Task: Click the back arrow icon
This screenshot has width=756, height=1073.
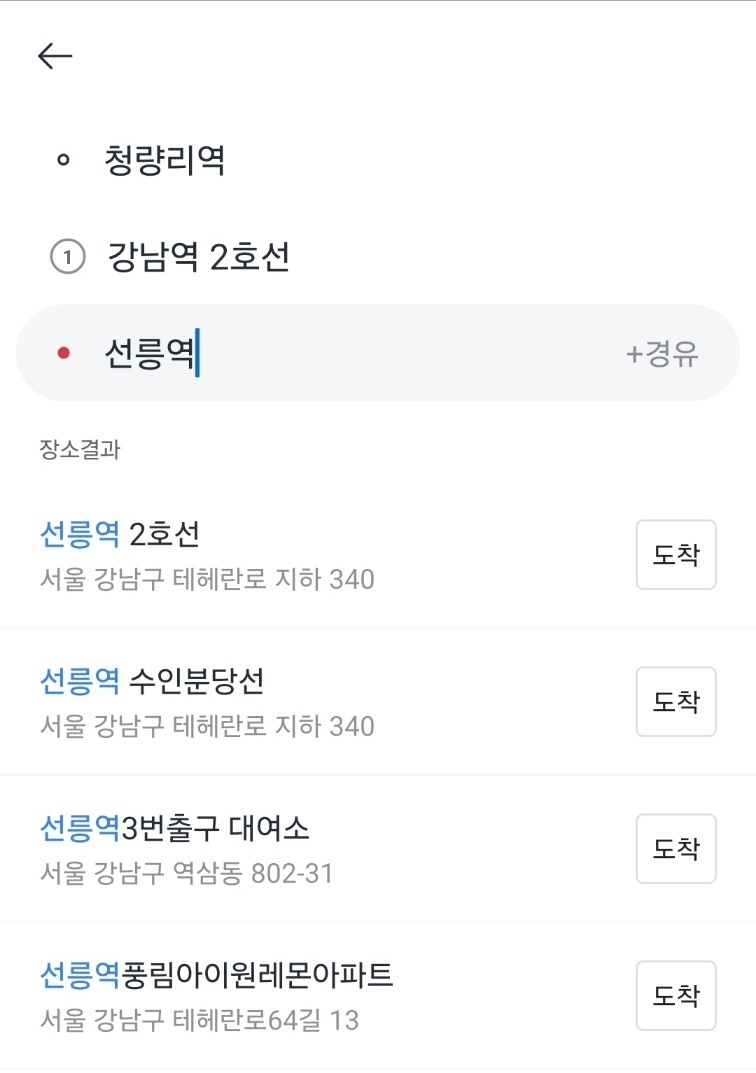Action: (57, 55)
